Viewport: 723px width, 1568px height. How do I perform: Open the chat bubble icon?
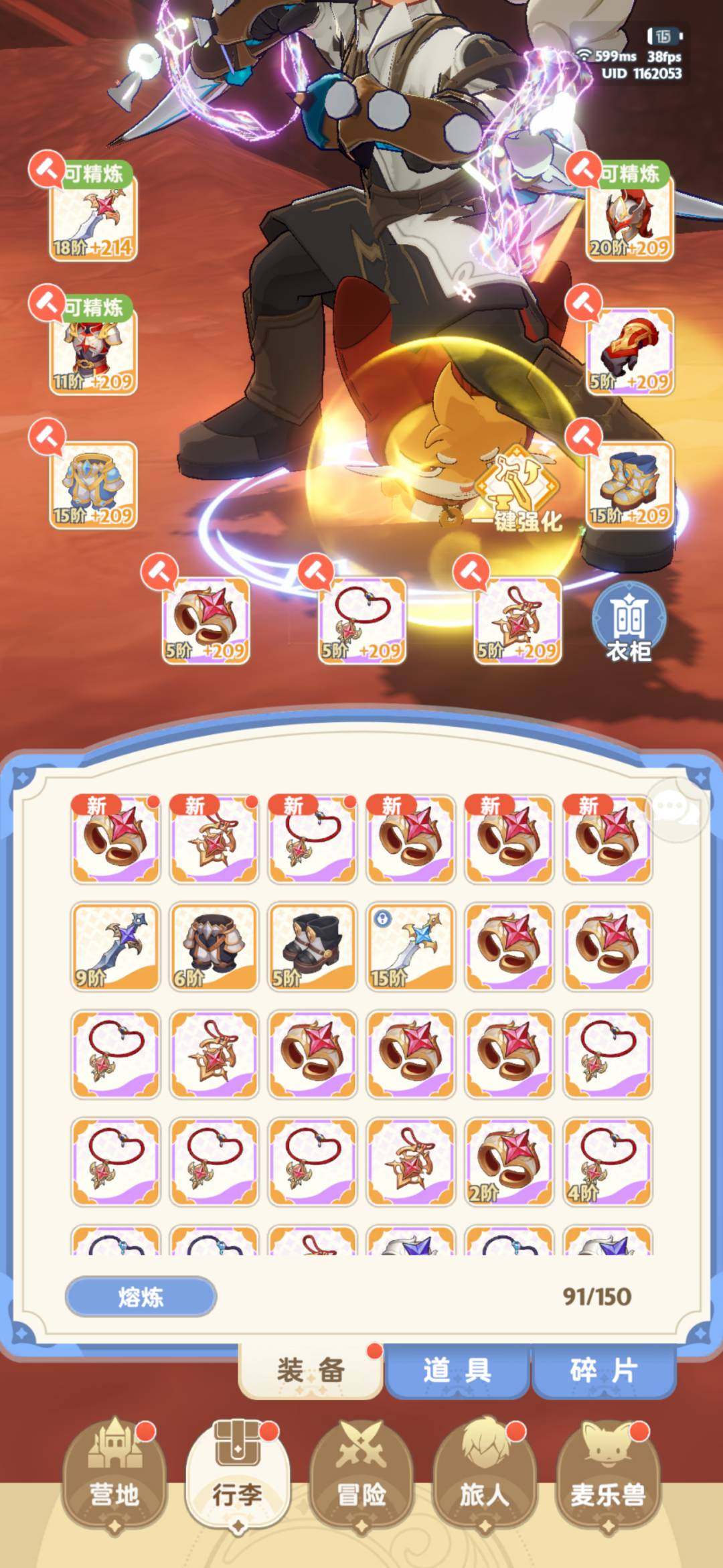pos(676,810)
